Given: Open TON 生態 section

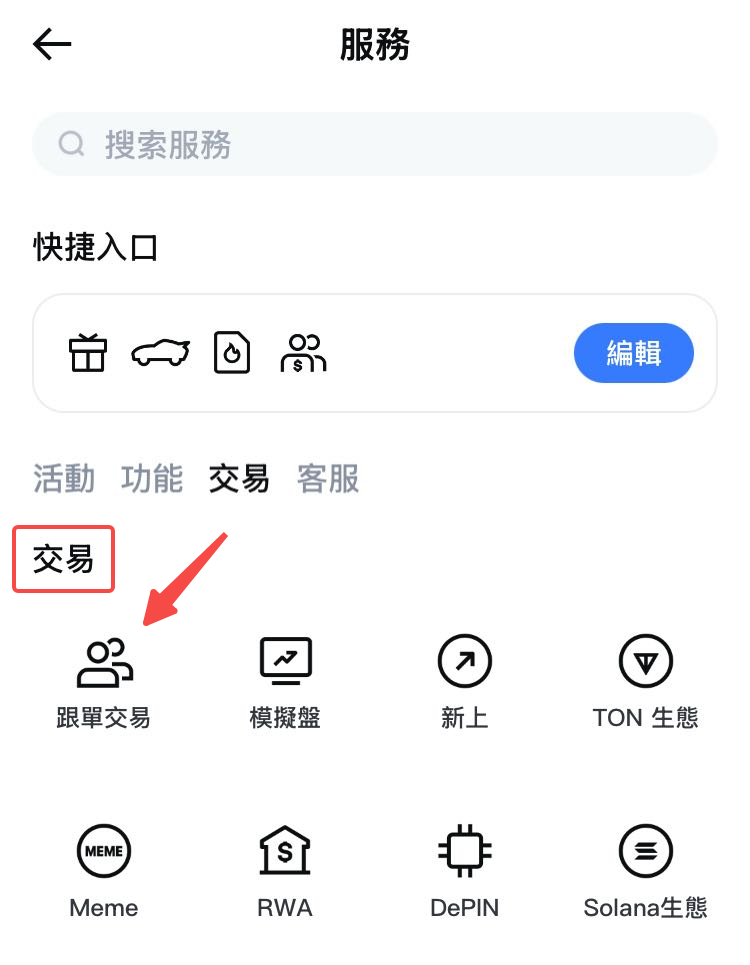Looking at the screenshot, I should (645, 680).
